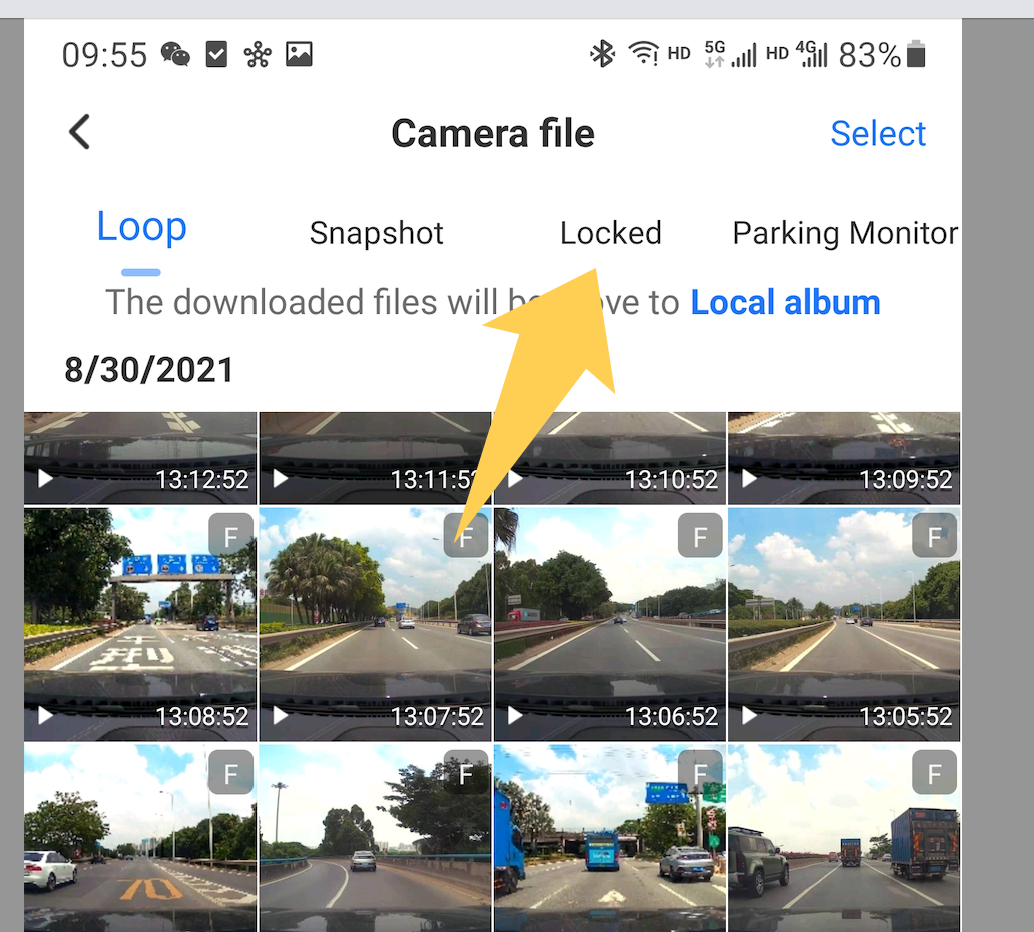Open the 13:06:52 recording
The height and width of the screenshot is (932, 1034).
(609, 623)
